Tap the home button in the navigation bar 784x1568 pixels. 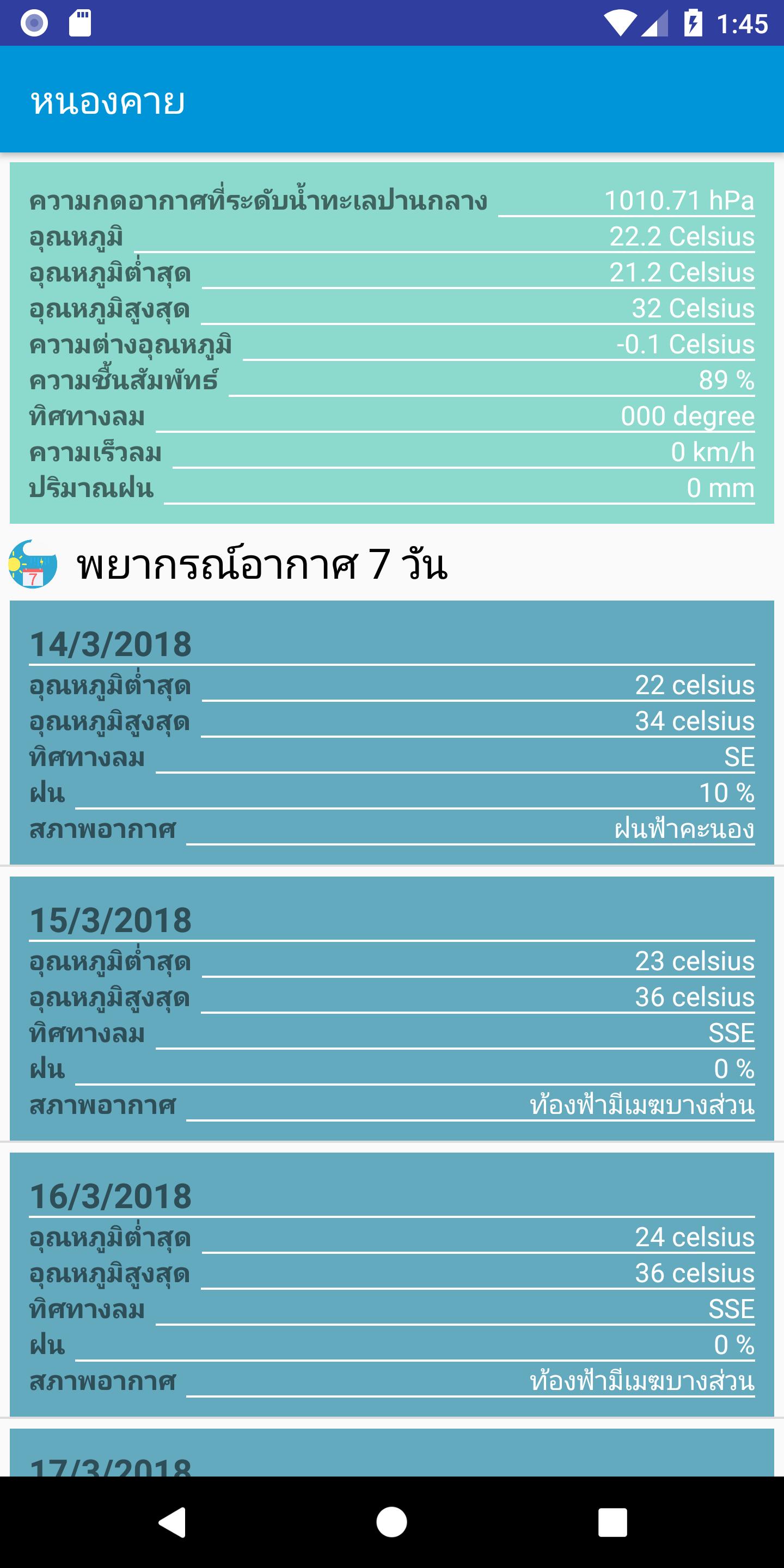pyautogui.click(x=391, y=1522)
